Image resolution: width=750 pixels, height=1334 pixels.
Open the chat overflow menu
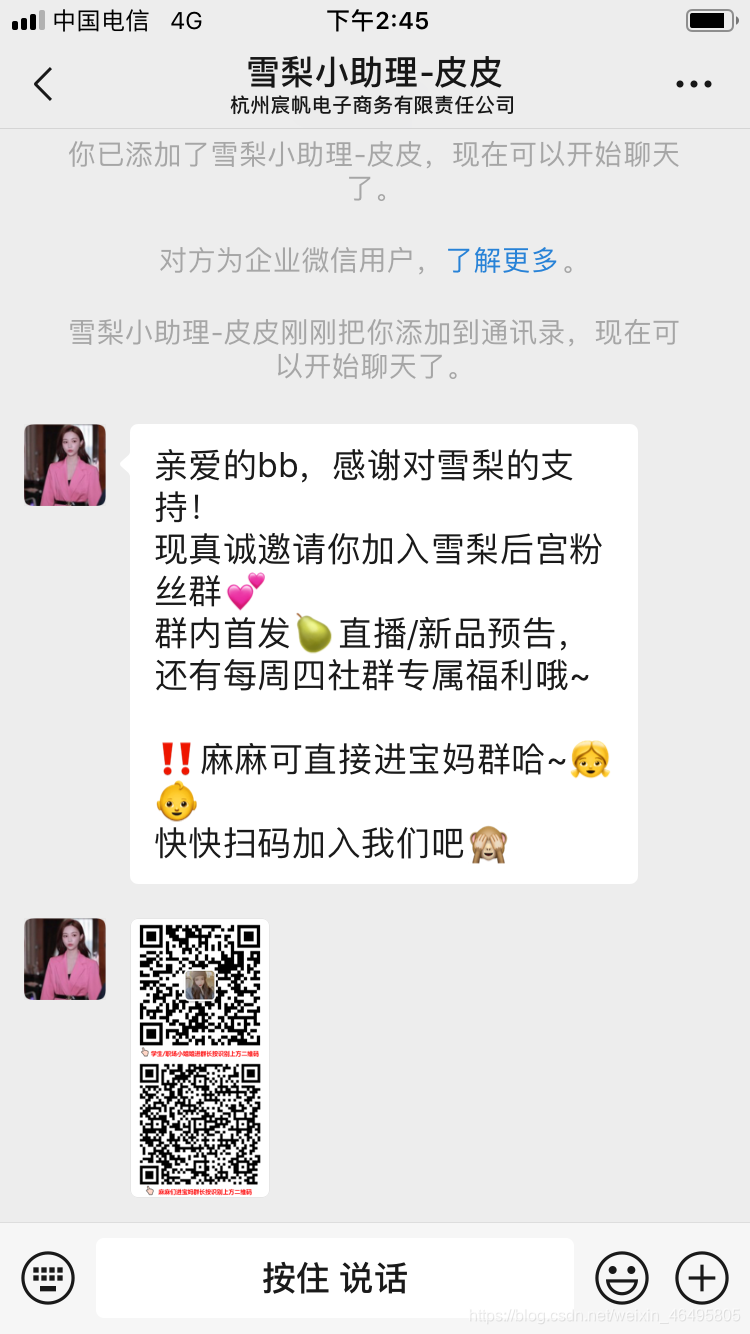[x=693, y=84]
